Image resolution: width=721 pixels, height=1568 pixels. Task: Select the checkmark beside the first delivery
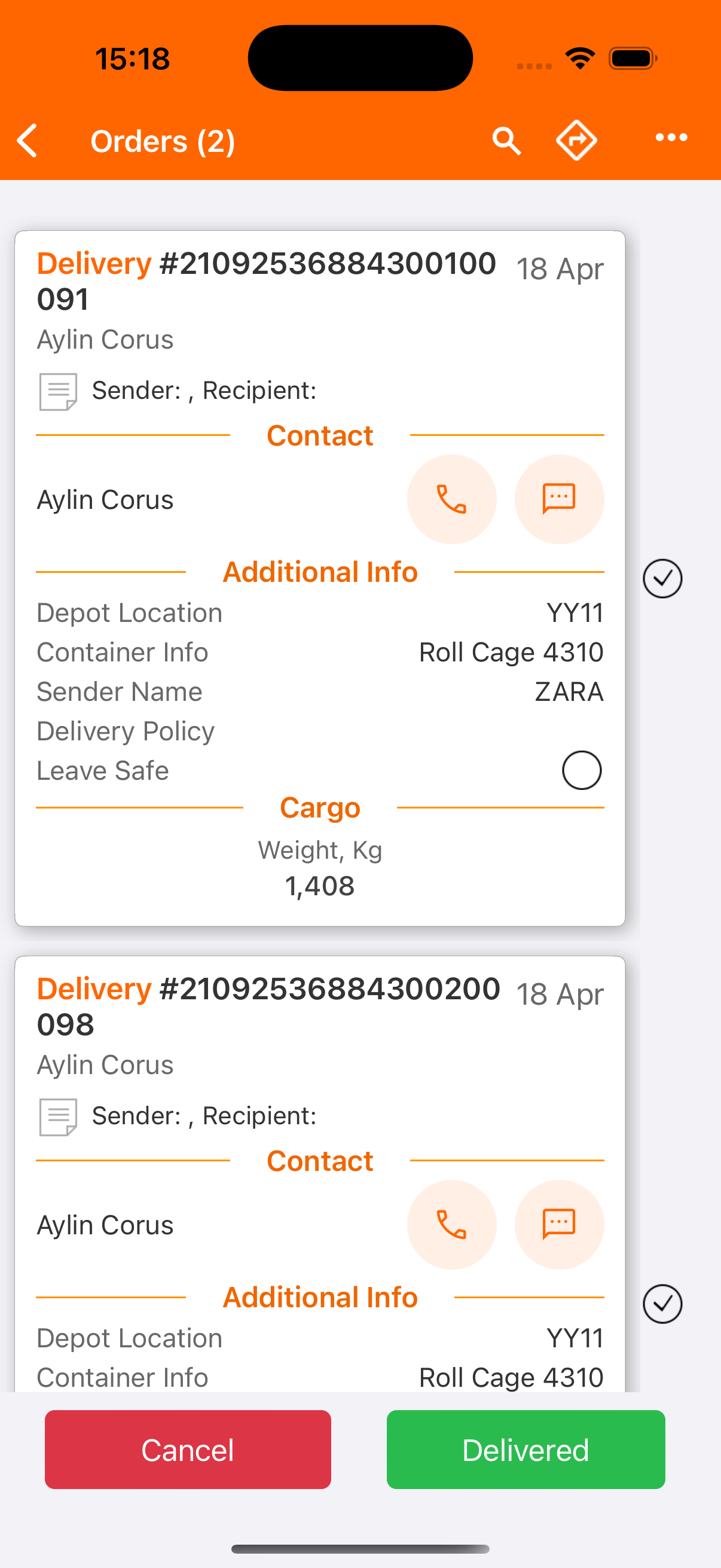pyautogui.click(x=662, y=578)
